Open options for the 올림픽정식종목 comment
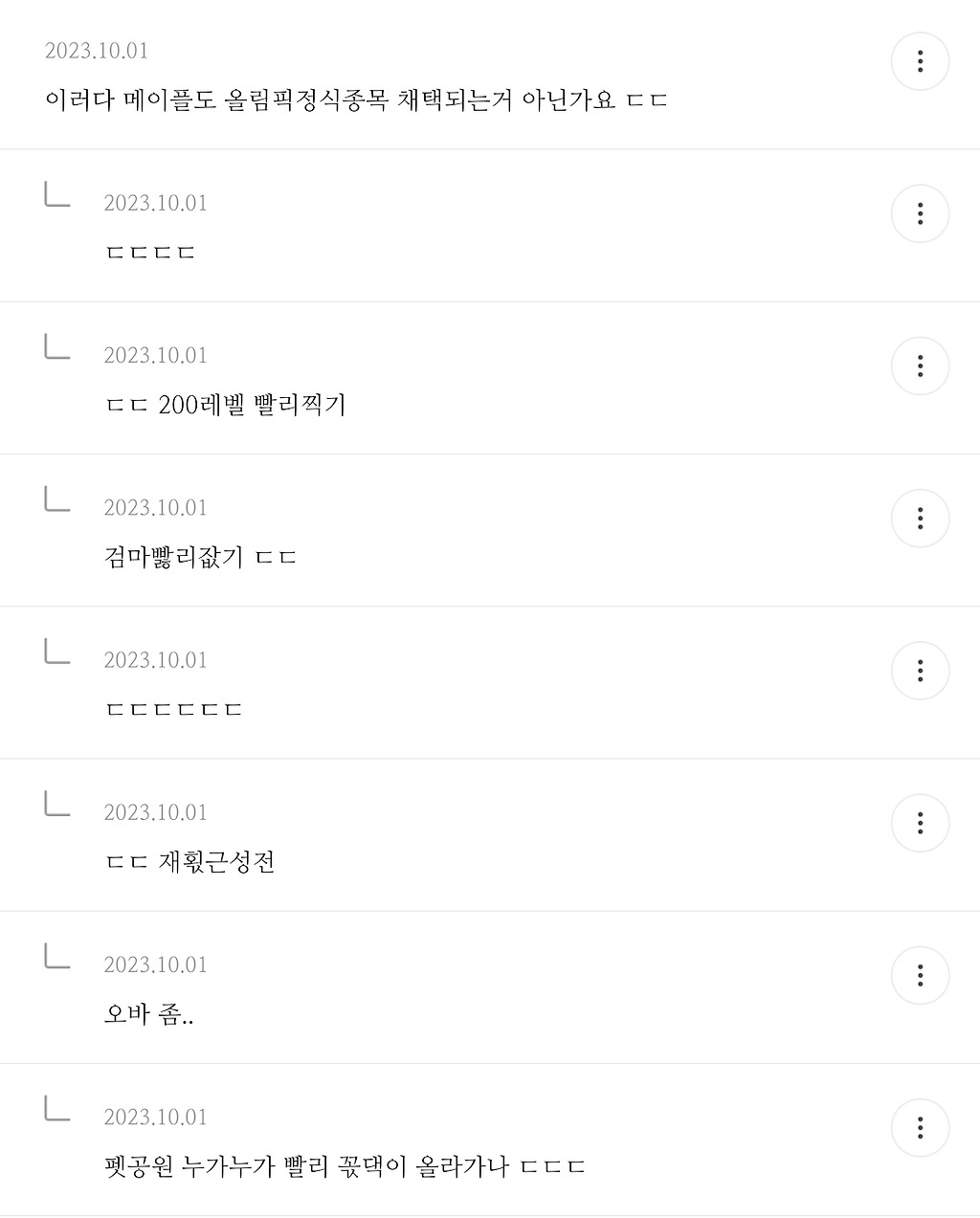This screenshot has height=1218, width=980. 920,61
